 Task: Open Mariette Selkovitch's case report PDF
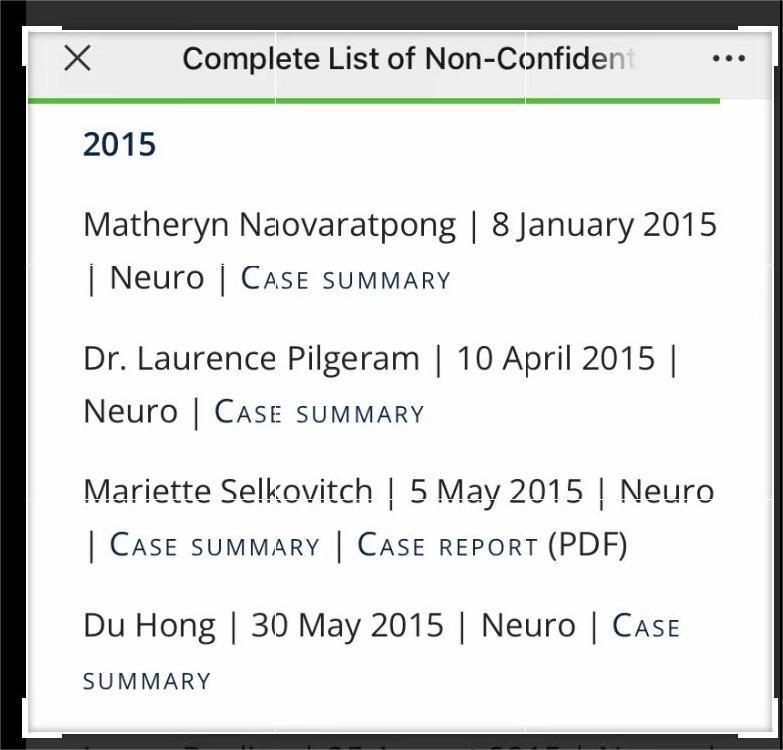click(x=448, y=546)
